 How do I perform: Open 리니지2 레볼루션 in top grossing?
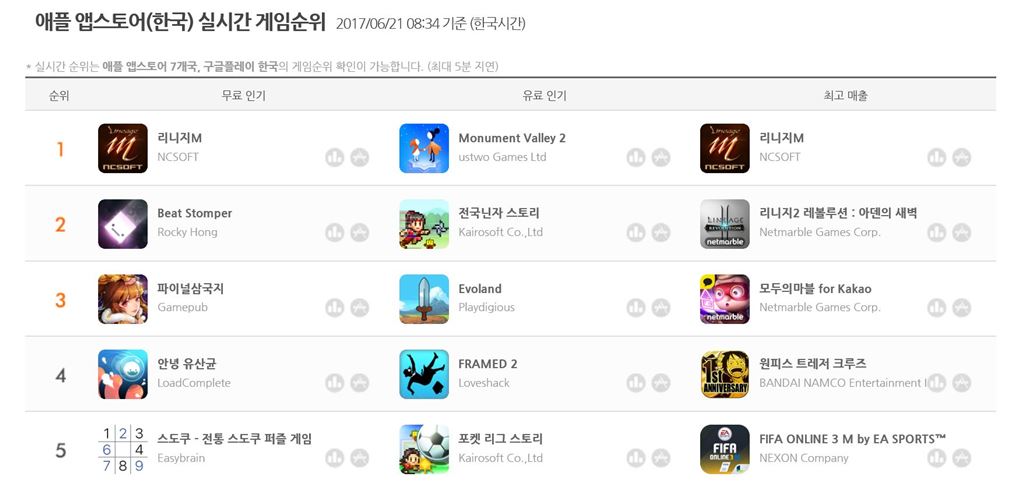tap(837, 213)
